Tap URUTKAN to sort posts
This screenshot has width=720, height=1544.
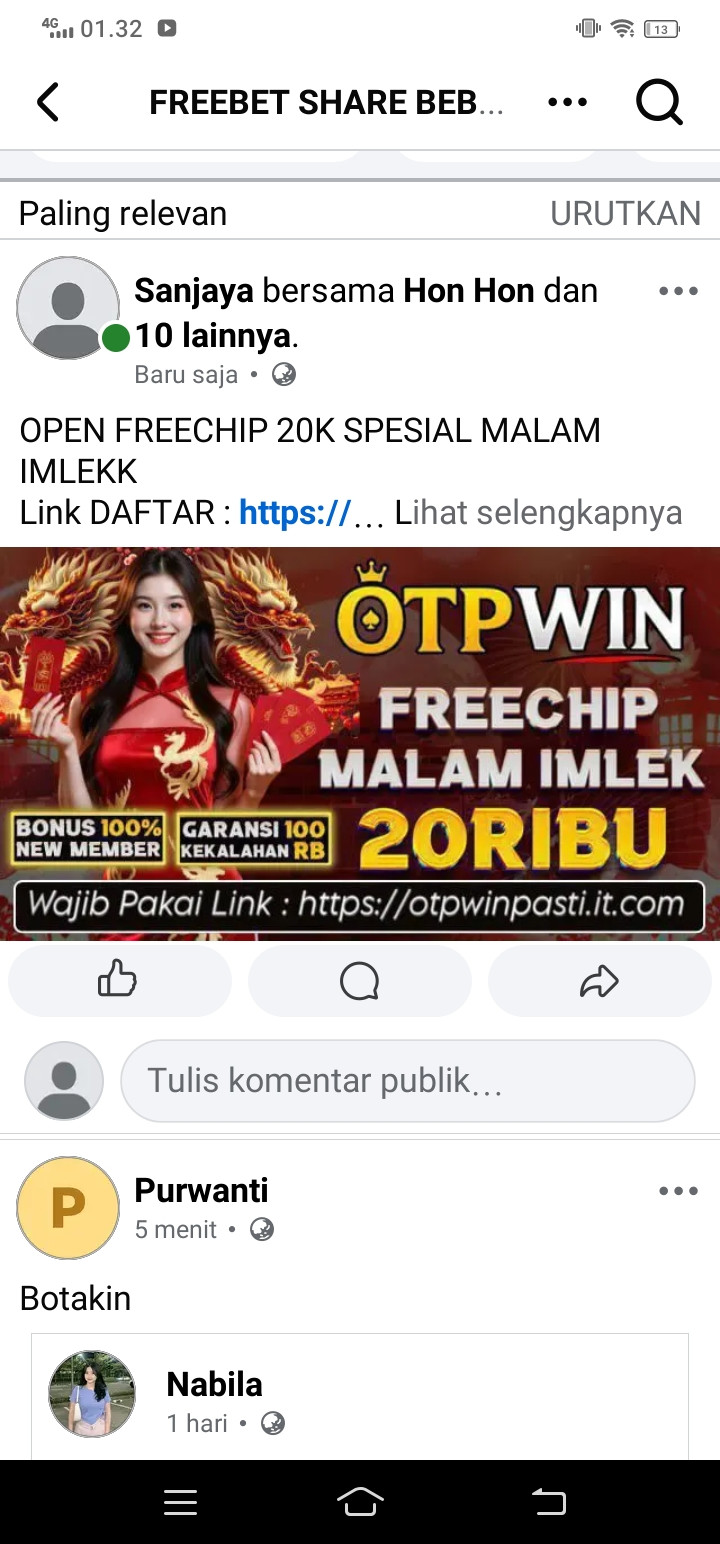point(626,213)
